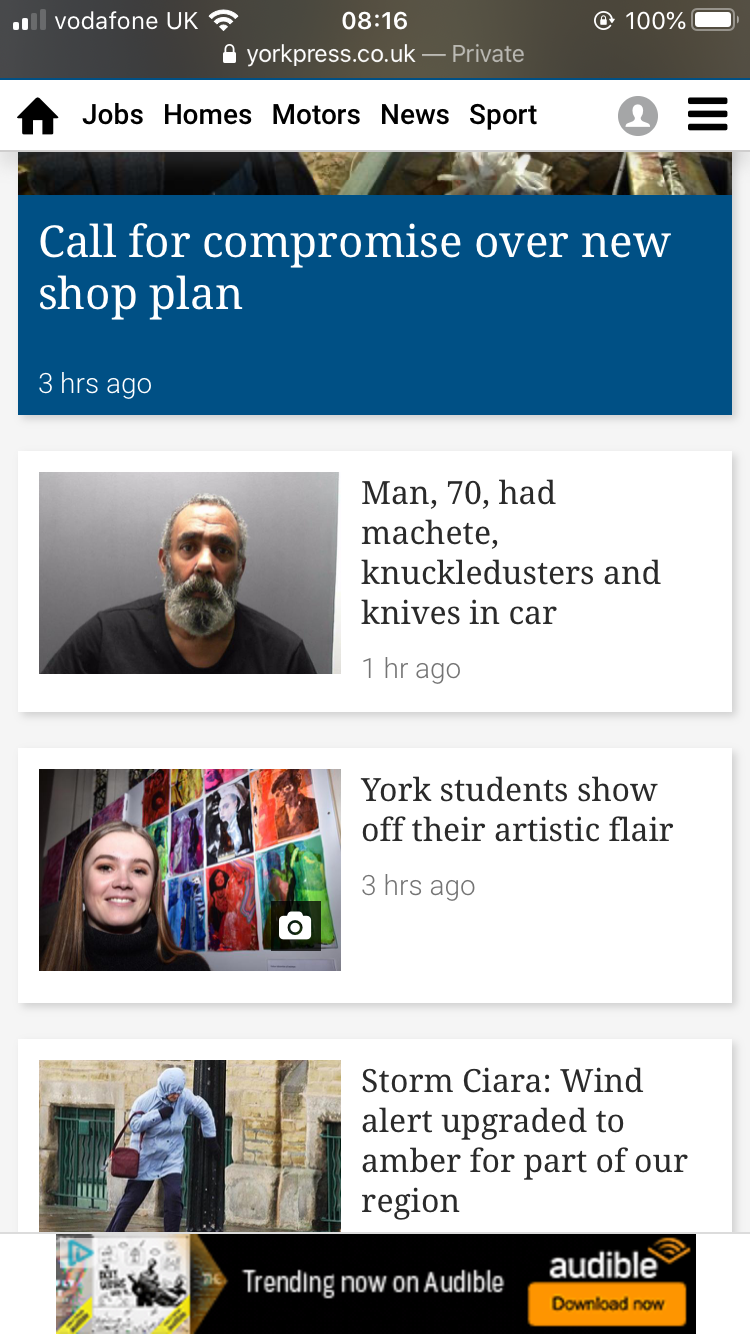Screen dimensions: 750x1334
Task: Open the Jobs section
Action: 112,115
